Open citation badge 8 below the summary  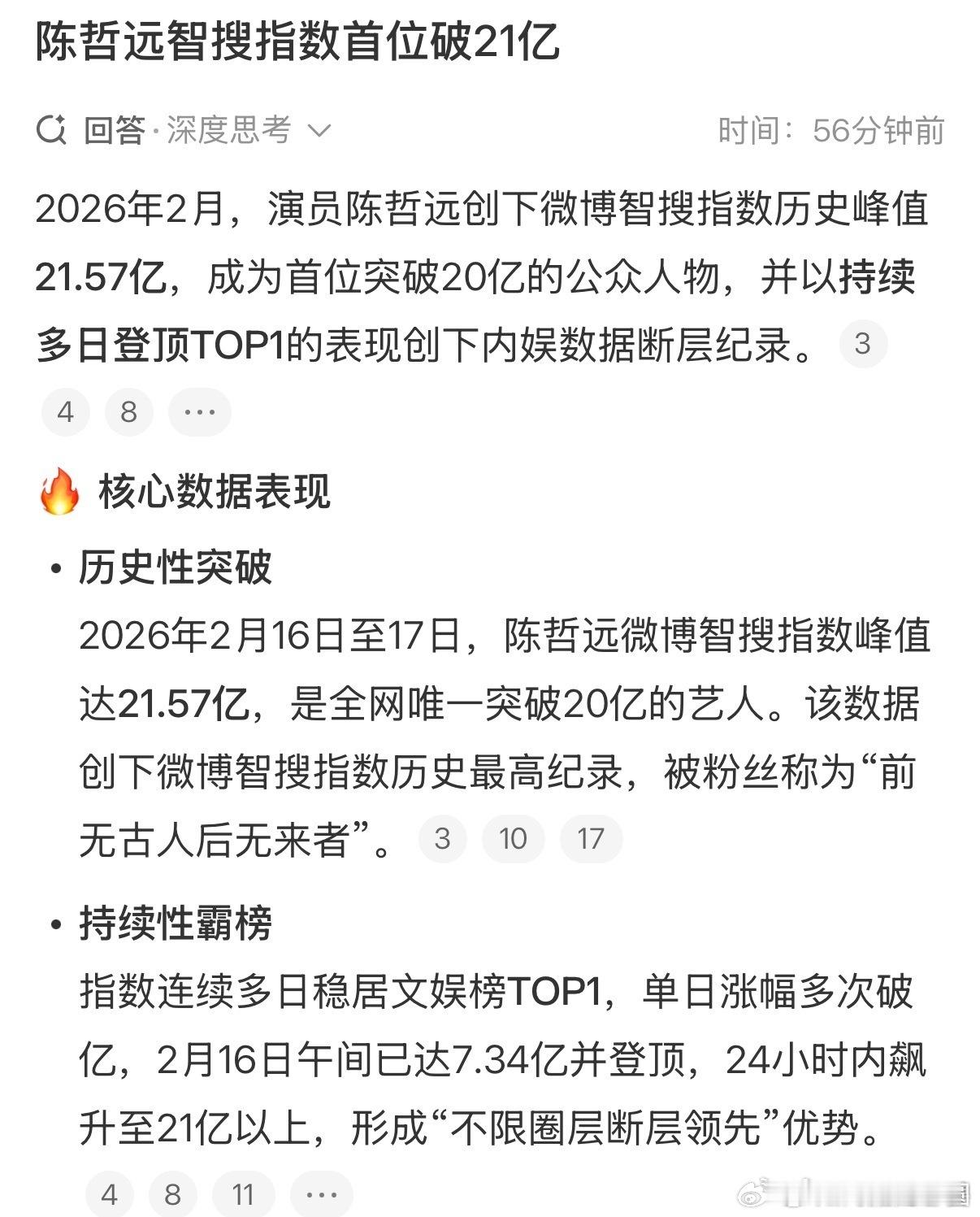(x=128, y=411)
